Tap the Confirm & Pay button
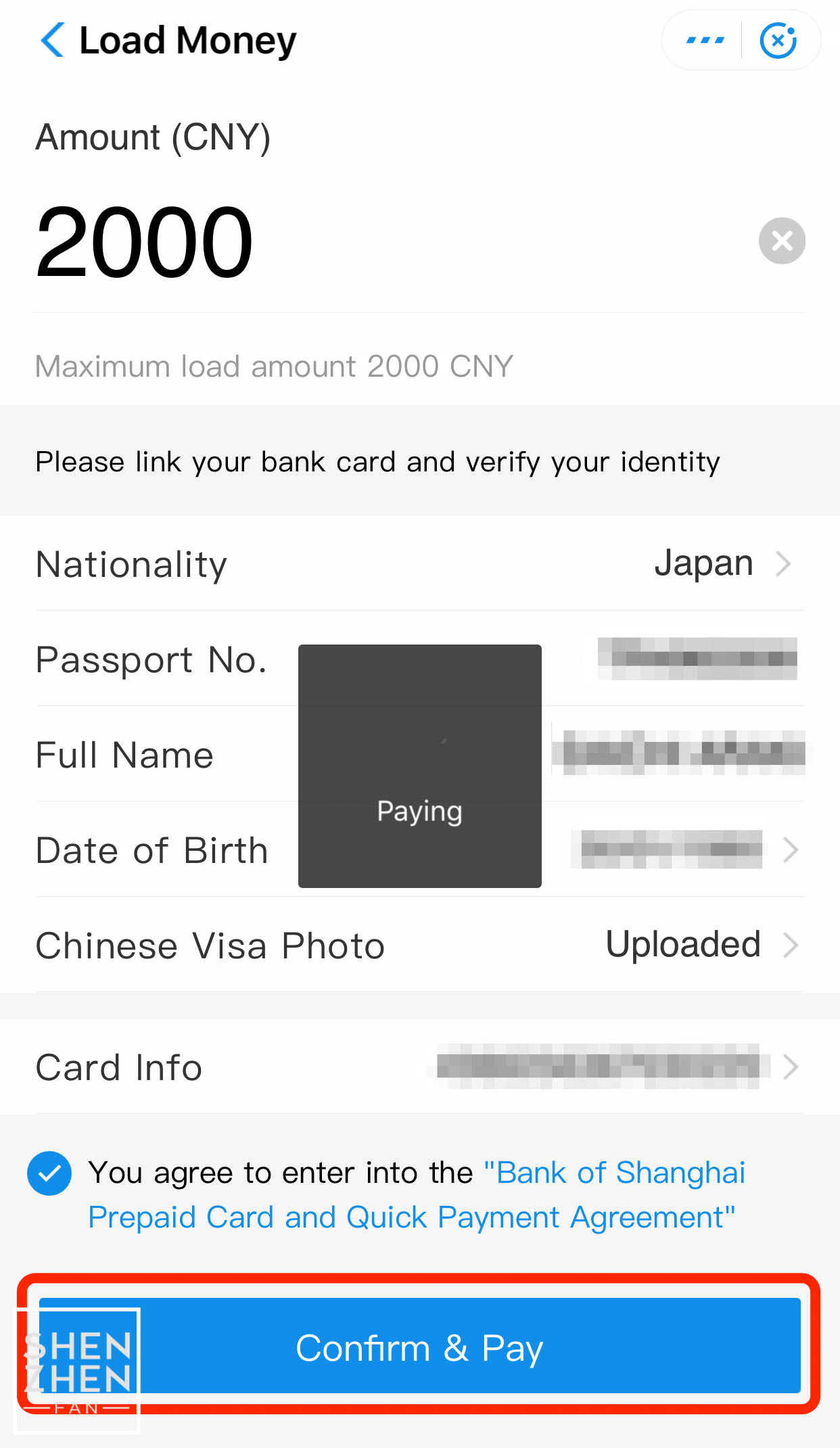840x1448 pixels. click(x=419, y=1345)
